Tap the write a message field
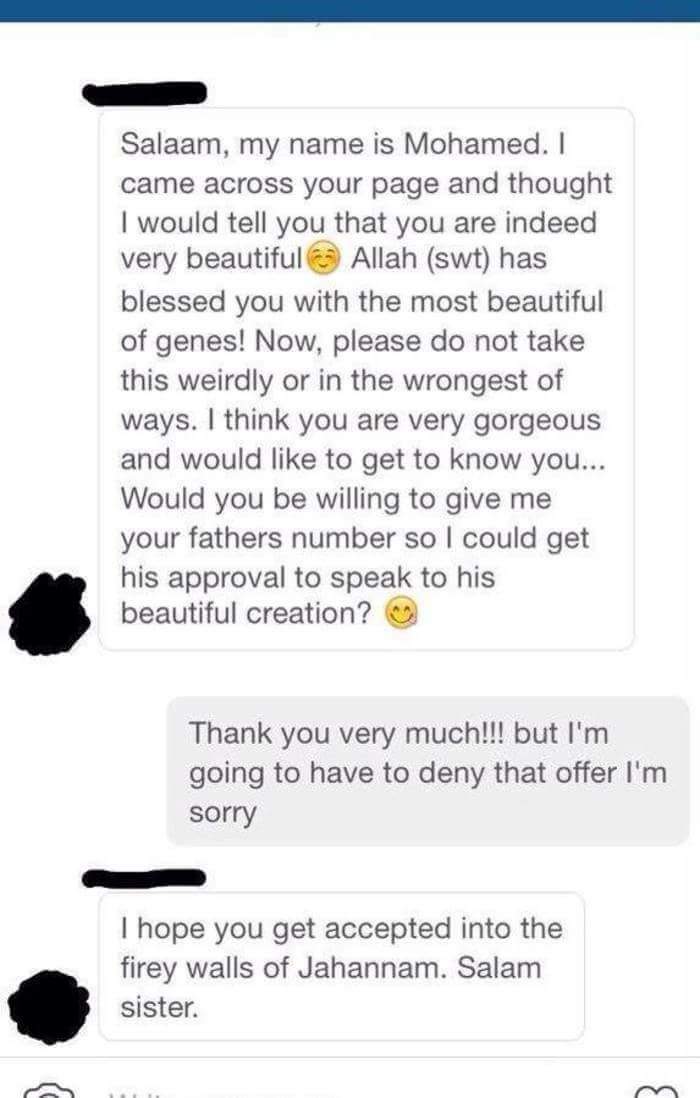The width and height of the screenshot is (700, 1098). tap(220, 1092)
